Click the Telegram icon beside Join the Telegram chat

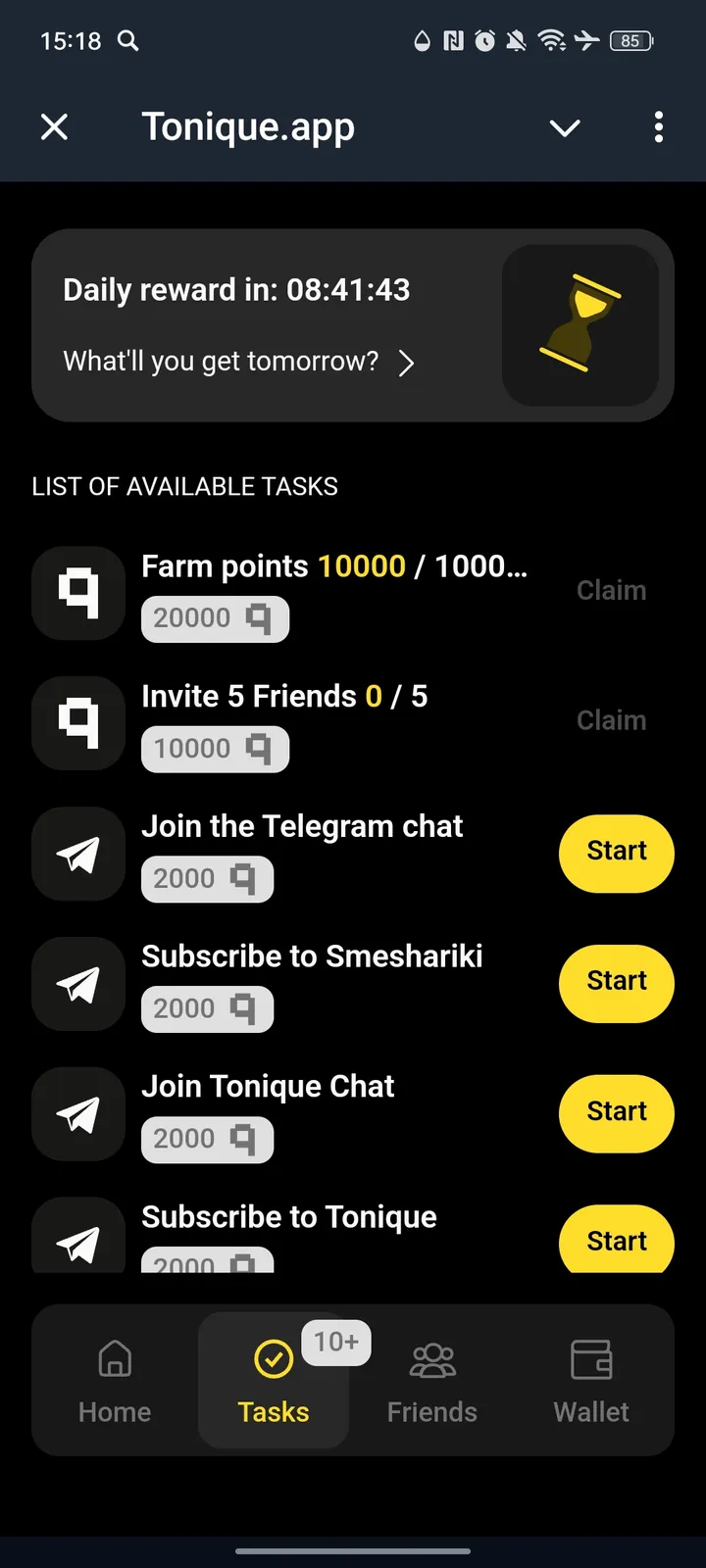coord(78,854)
